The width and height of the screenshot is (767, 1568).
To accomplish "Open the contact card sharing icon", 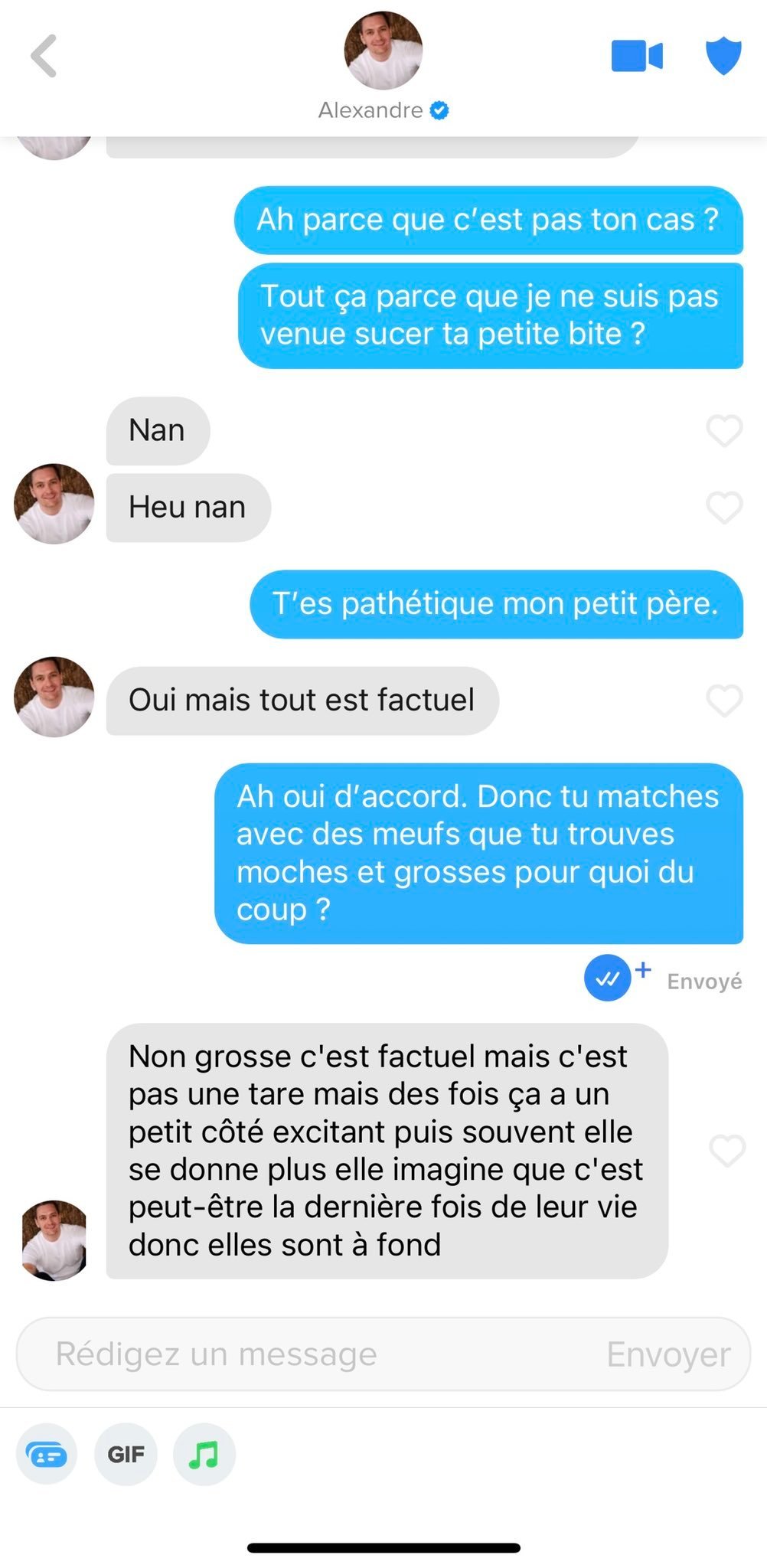I will coord(47,1454).
